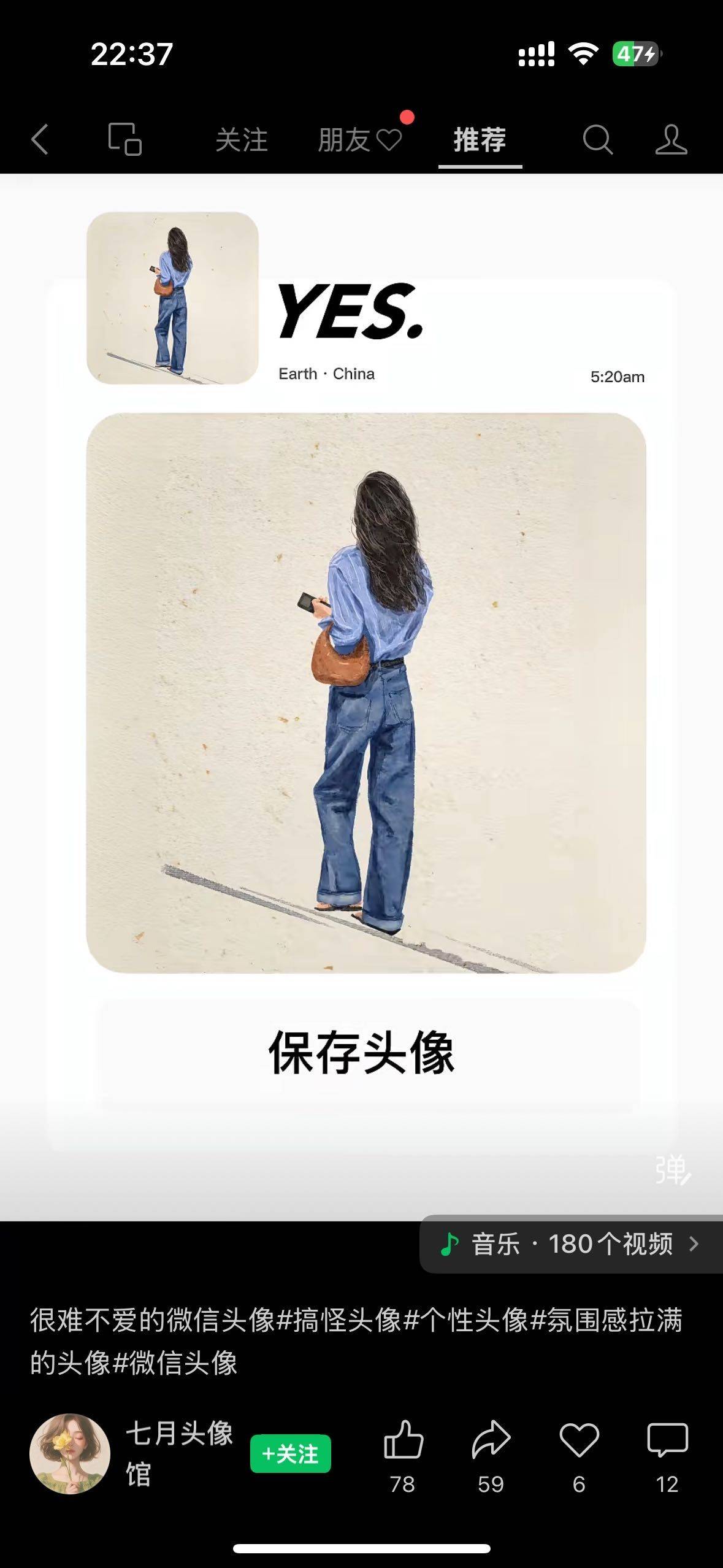Image resolution: width=723 pixels, height=1568 pixels.
Task: Follow 七月头像馆 with +关注
Action: point(290,1453)
